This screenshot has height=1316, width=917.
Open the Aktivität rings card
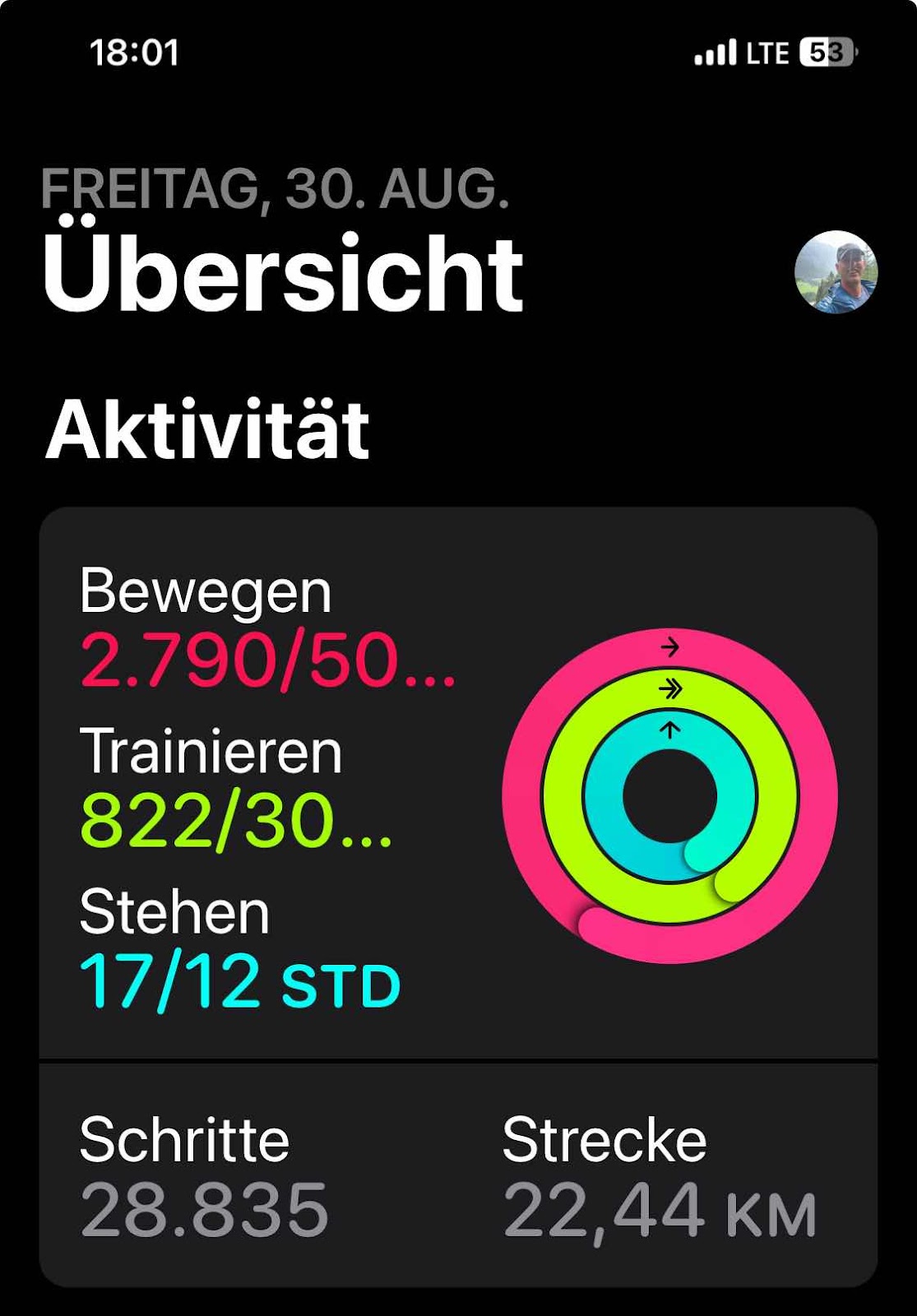457,783
